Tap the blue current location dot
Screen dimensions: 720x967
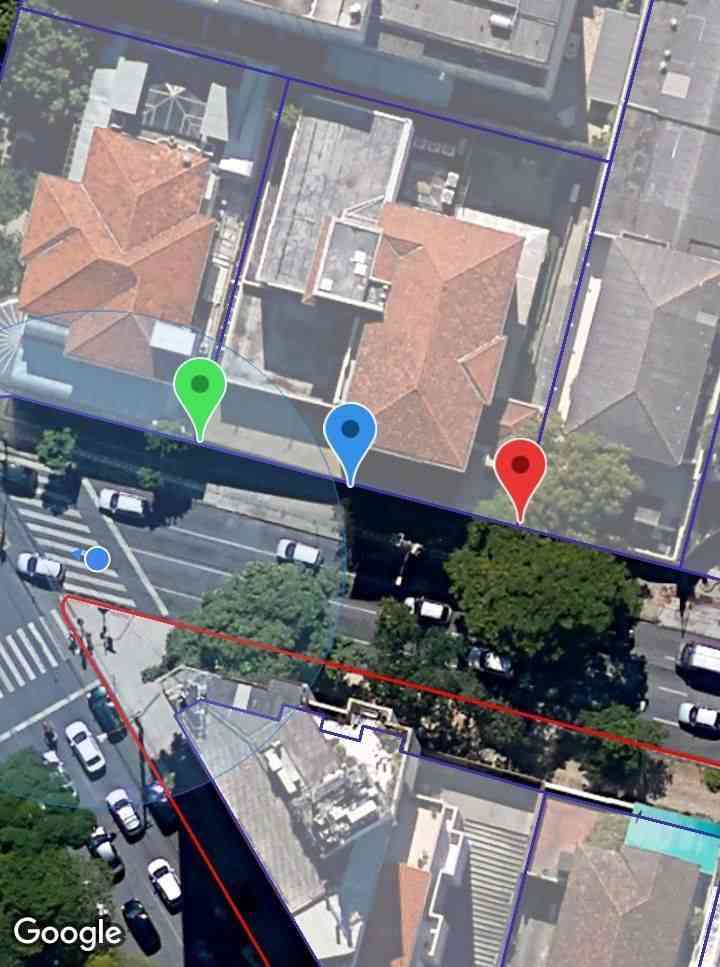tap(97, 558)
